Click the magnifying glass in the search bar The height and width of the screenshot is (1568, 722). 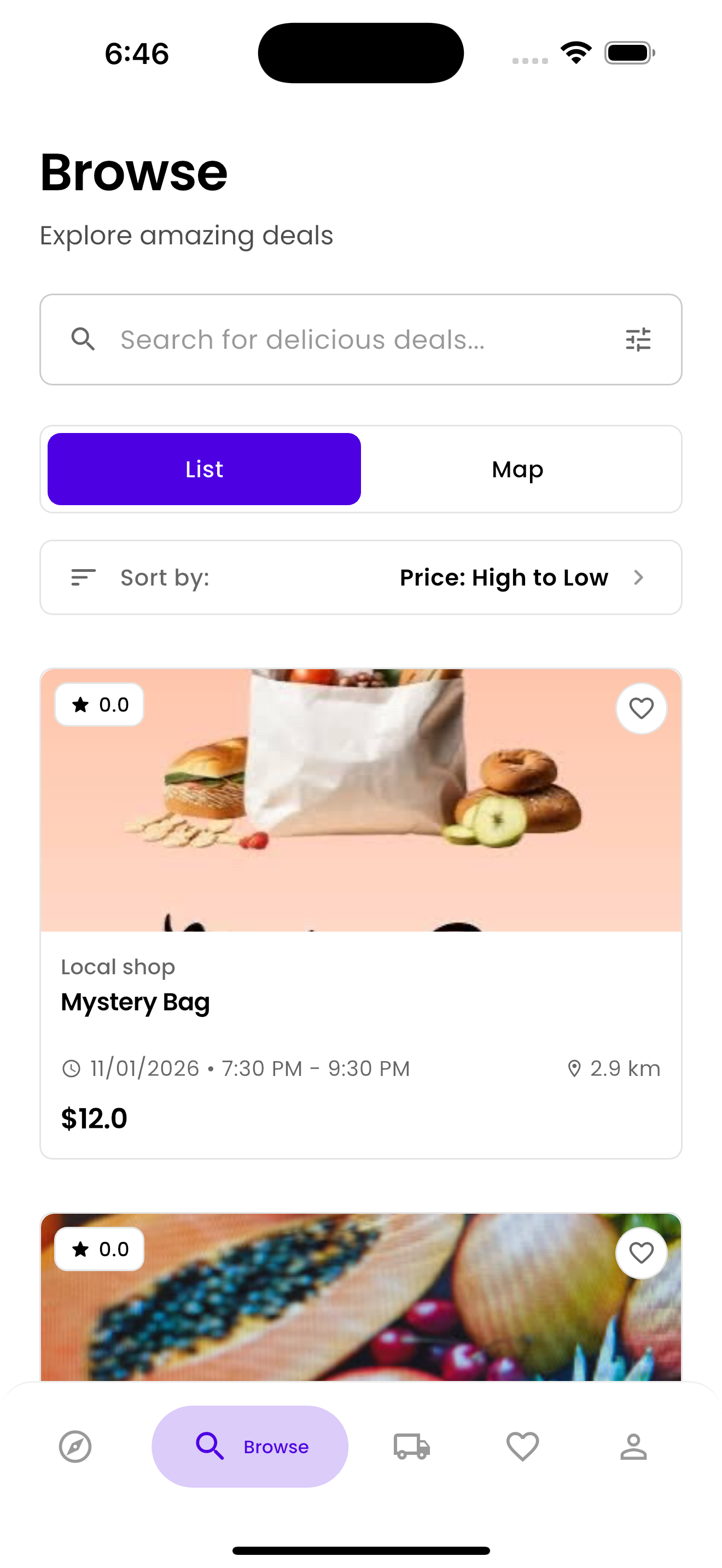pos(83,339)
